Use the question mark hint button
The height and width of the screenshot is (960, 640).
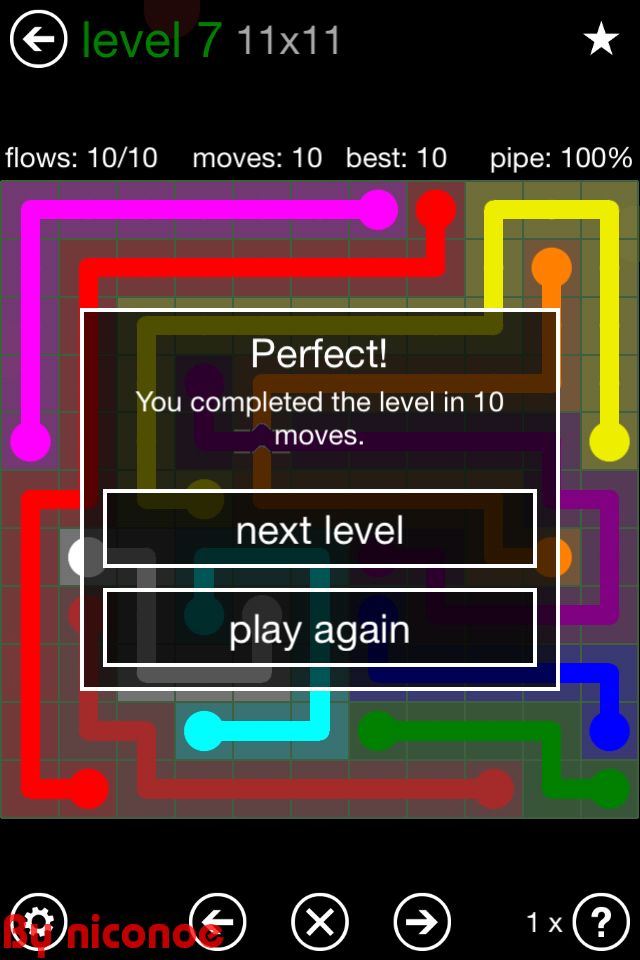600,921
